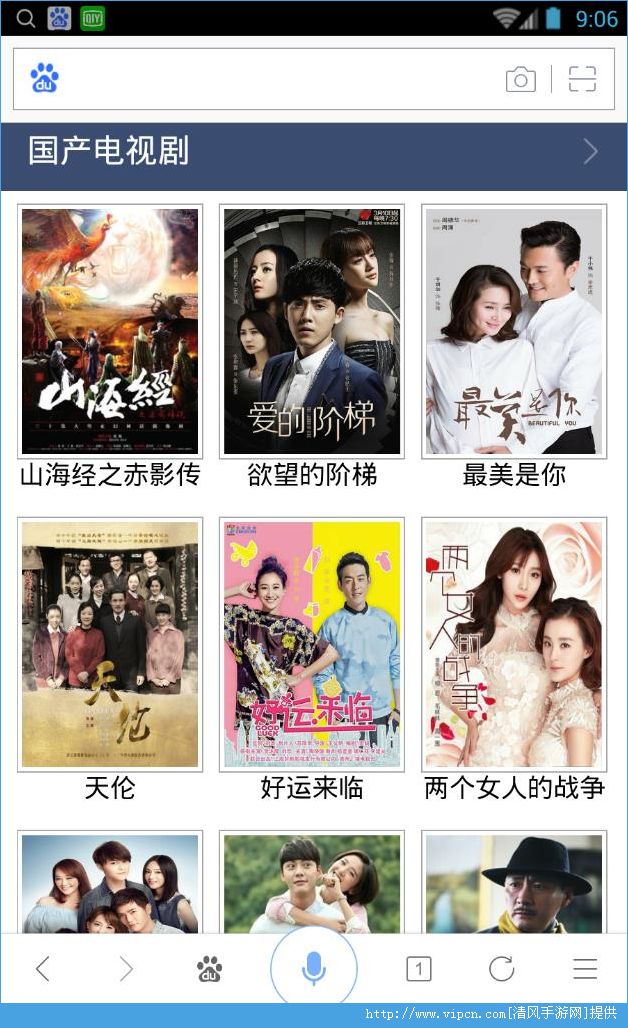The image size is (628, 1028).
Task: Open the 山海经之赤影传 poster
Action: click(110, 331)
